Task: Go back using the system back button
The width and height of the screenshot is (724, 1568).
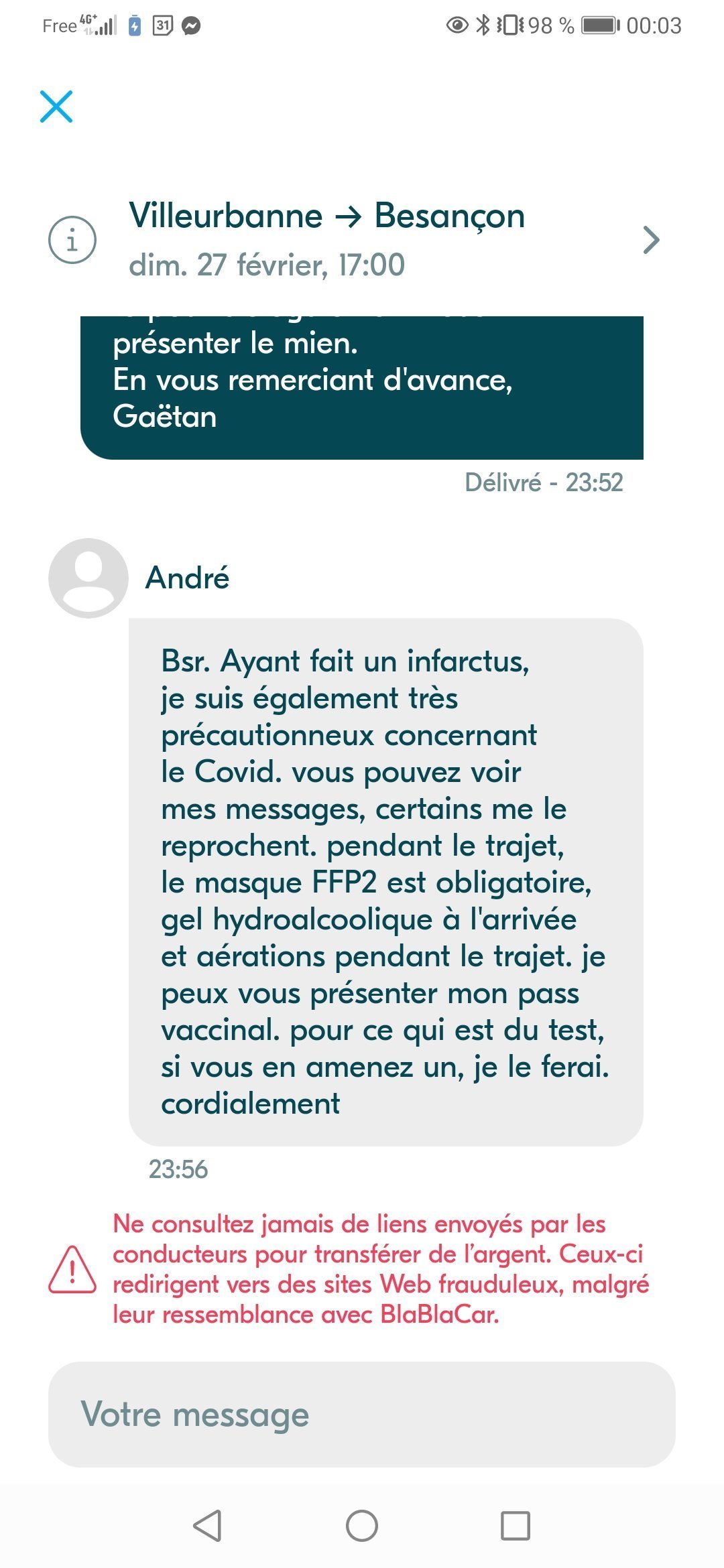Action: coord(207,1526)
